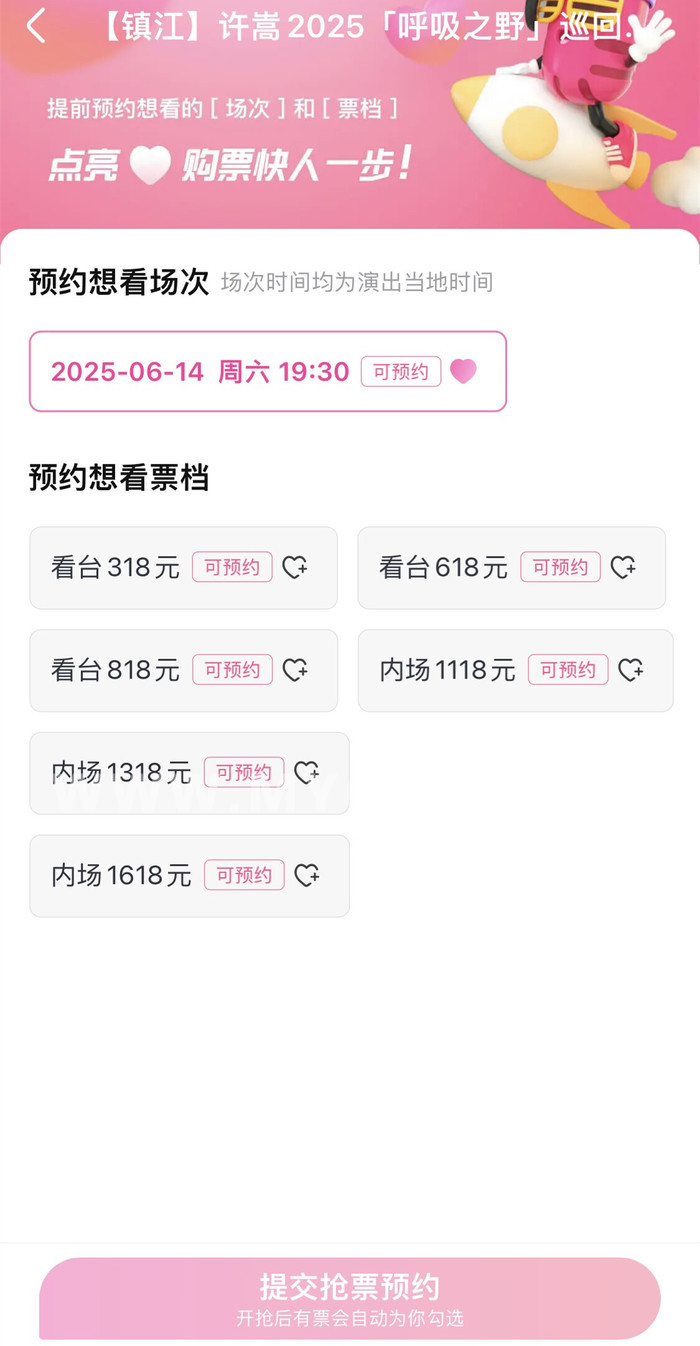
Task: Choose the 看台 318元 ticket tier
Action: [x=183, y=568]
